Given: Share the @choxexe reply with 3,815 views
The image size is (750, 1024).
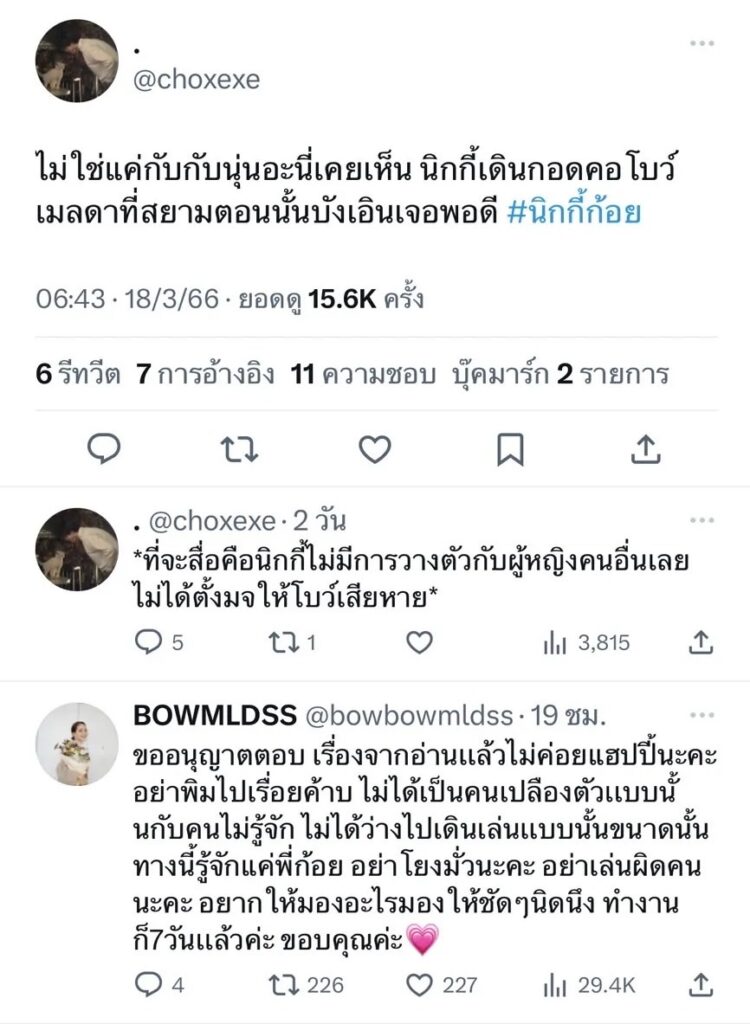Looking at the screenshot, I should [702, 642].
